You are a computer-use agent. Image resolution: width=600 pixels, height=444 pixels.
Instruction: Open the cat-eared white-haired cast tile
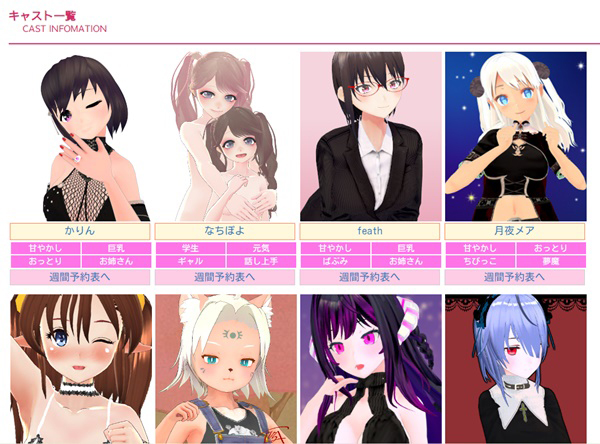coord(225,369)
